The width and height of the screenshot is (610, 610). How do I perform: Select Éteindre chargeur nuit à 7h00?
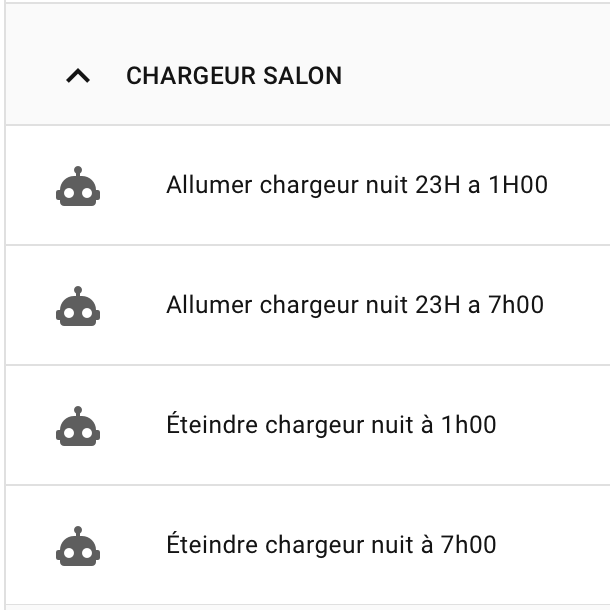point(330,545)
